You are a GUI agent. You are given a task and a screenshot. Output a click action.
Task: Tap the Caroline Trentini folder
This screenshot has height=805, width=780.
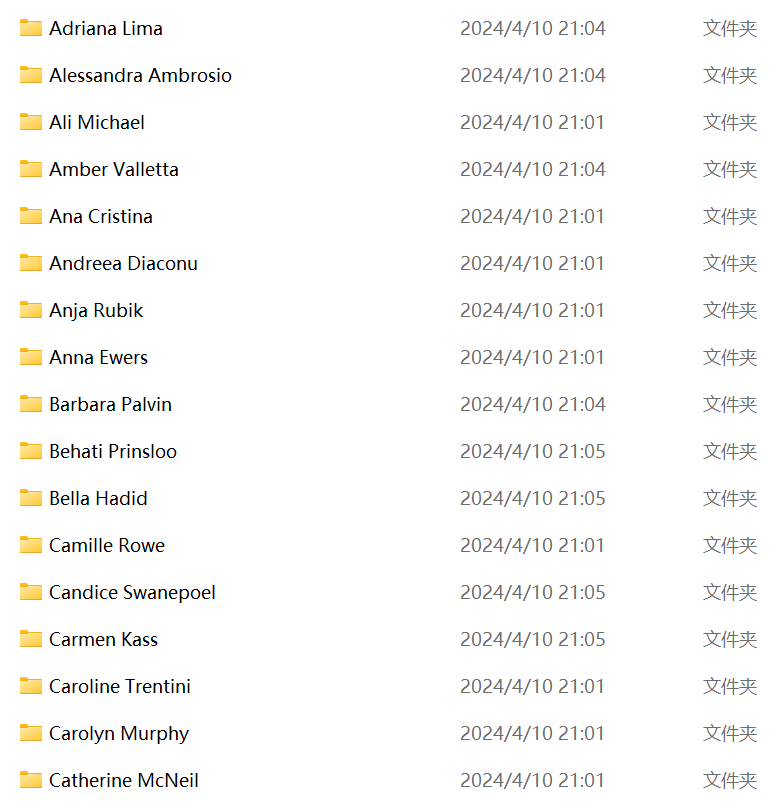tap(119, 687)
